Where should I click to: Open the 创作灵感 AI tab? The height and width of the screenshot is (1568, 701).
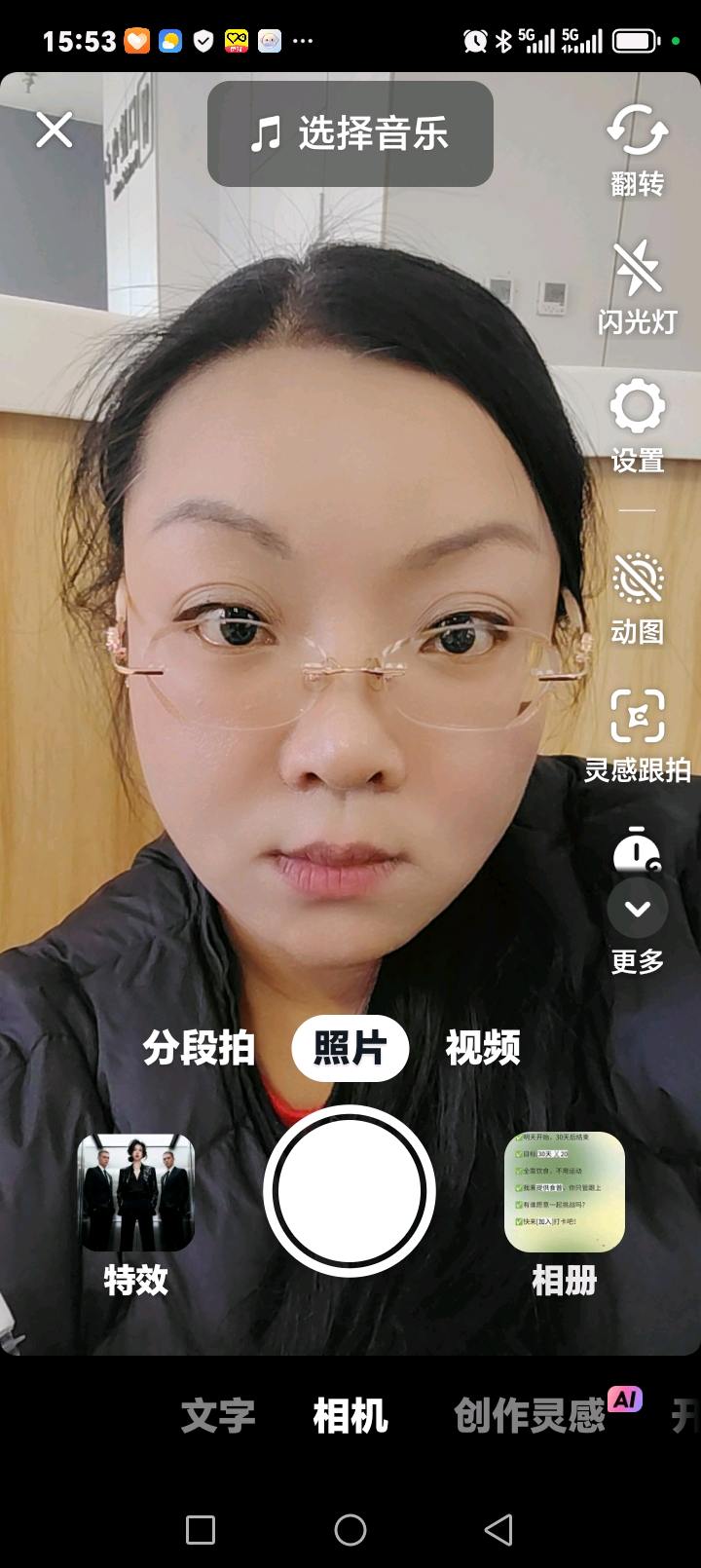531,1415
